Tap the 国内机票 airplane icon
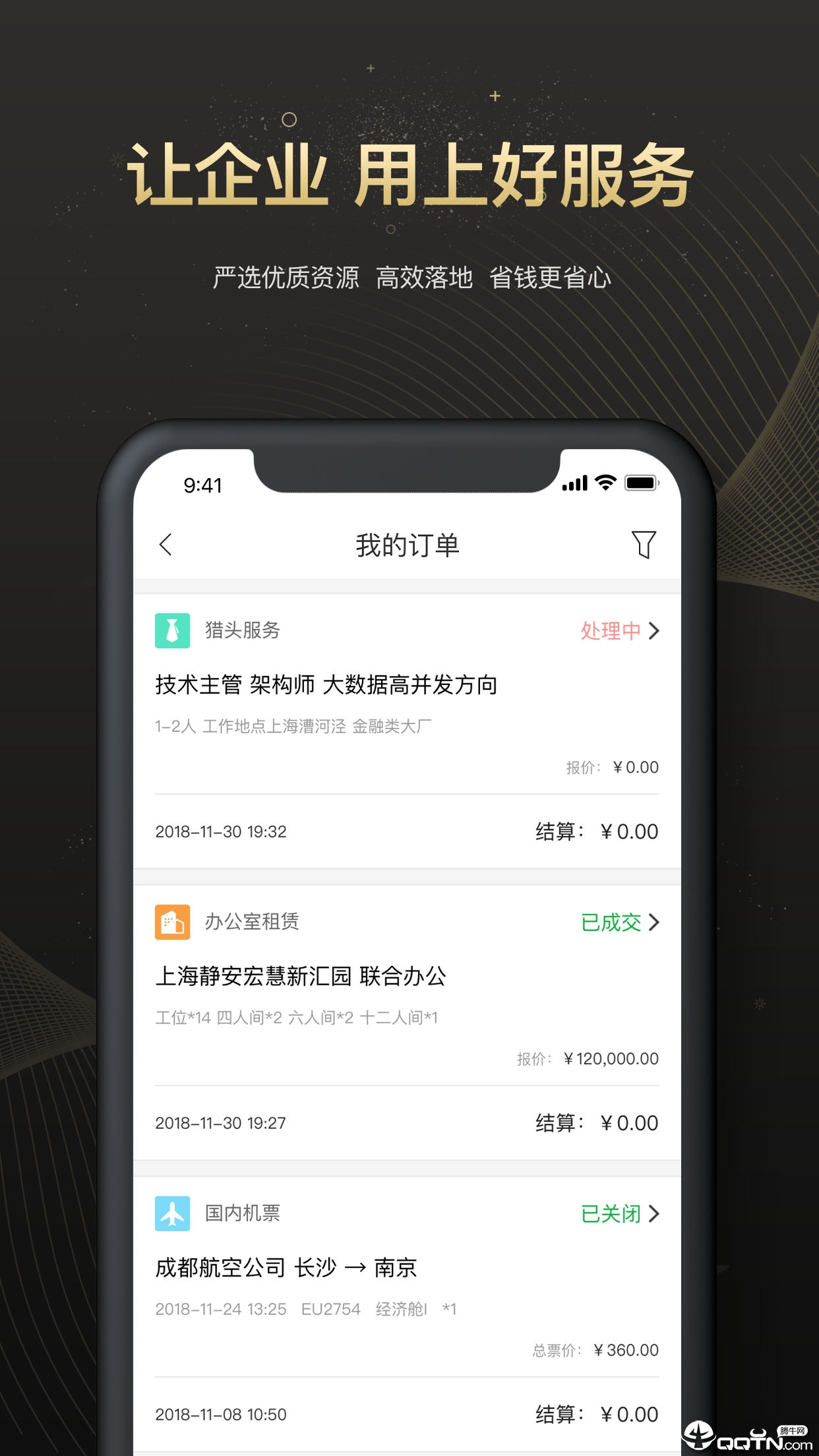 coord(171,1213)
